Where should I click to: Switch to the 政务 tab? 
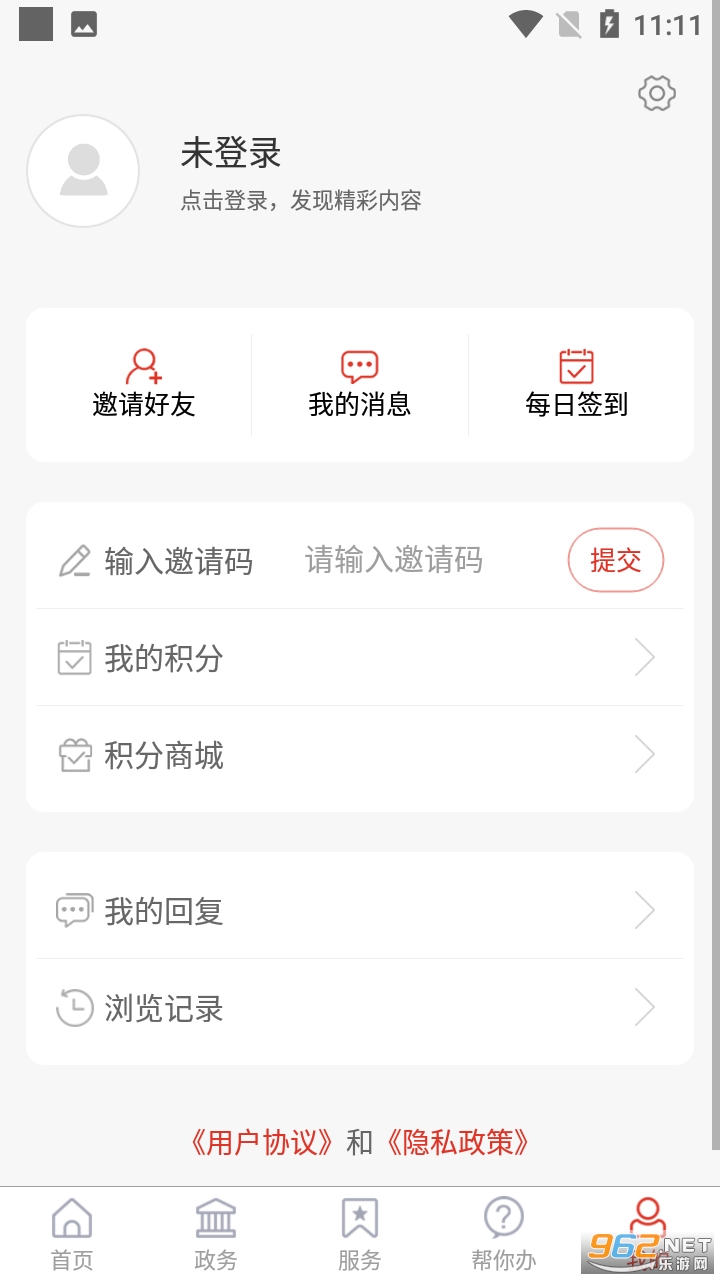(x=216, y=1234)
